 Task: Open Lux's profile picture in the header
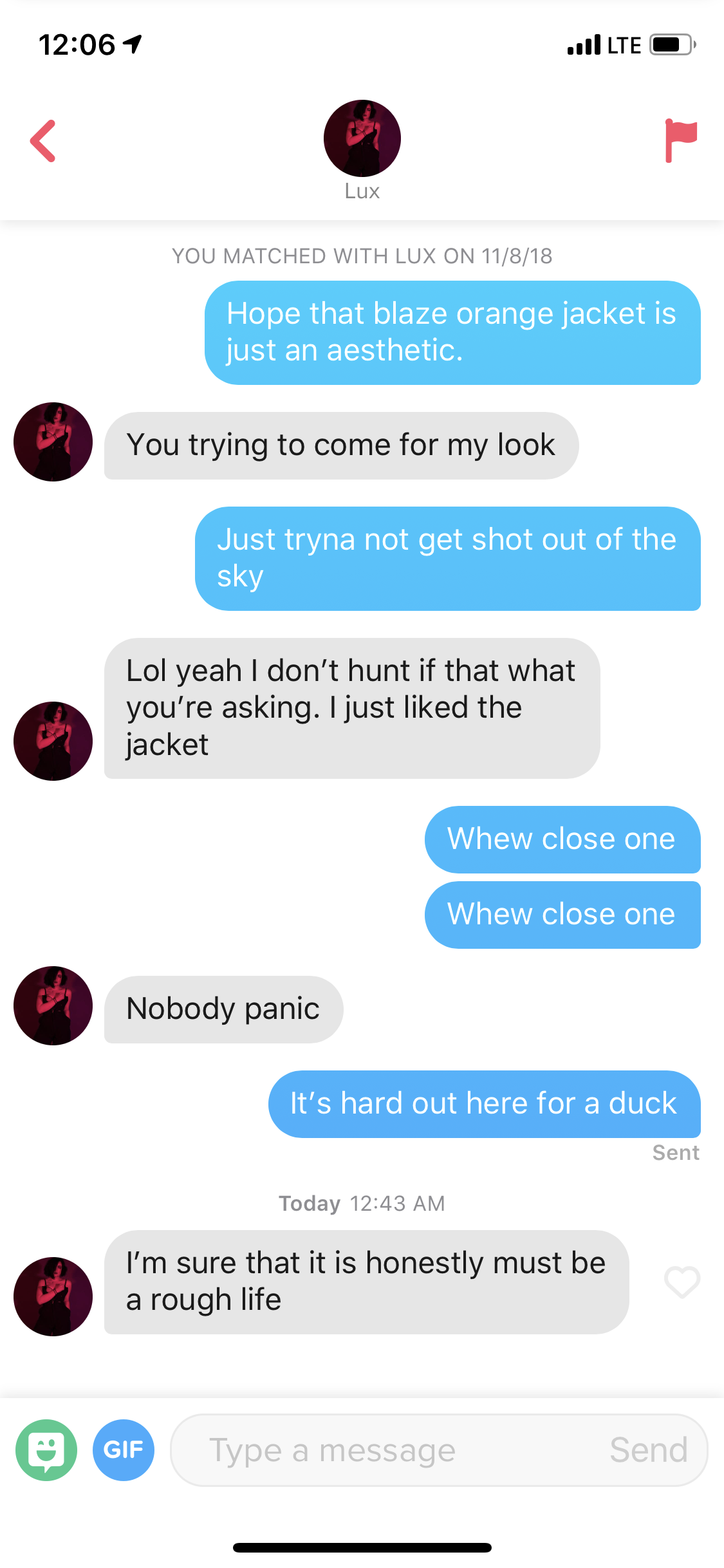(362, 138)
